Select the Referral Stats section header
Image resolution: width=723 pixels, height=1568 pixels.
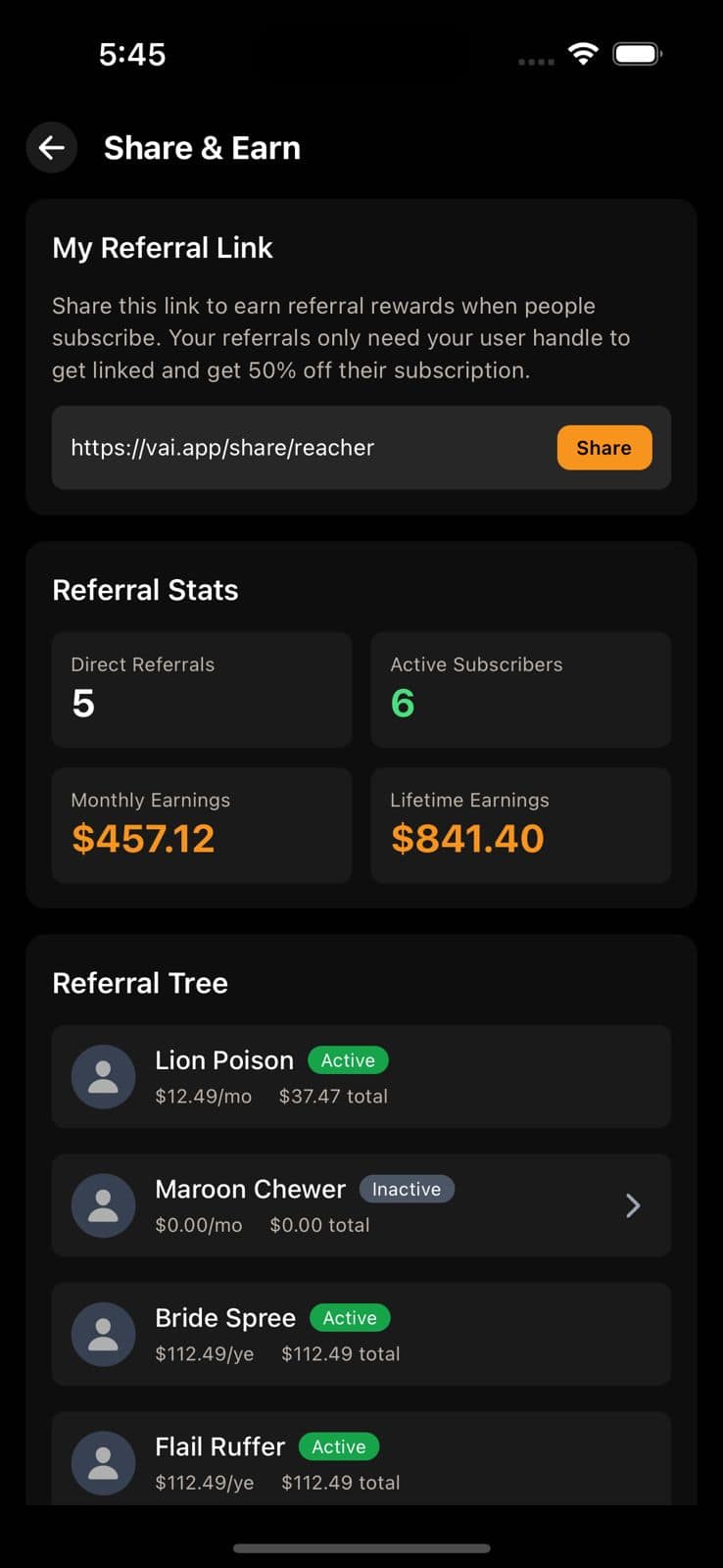click(x=145, y=589)
